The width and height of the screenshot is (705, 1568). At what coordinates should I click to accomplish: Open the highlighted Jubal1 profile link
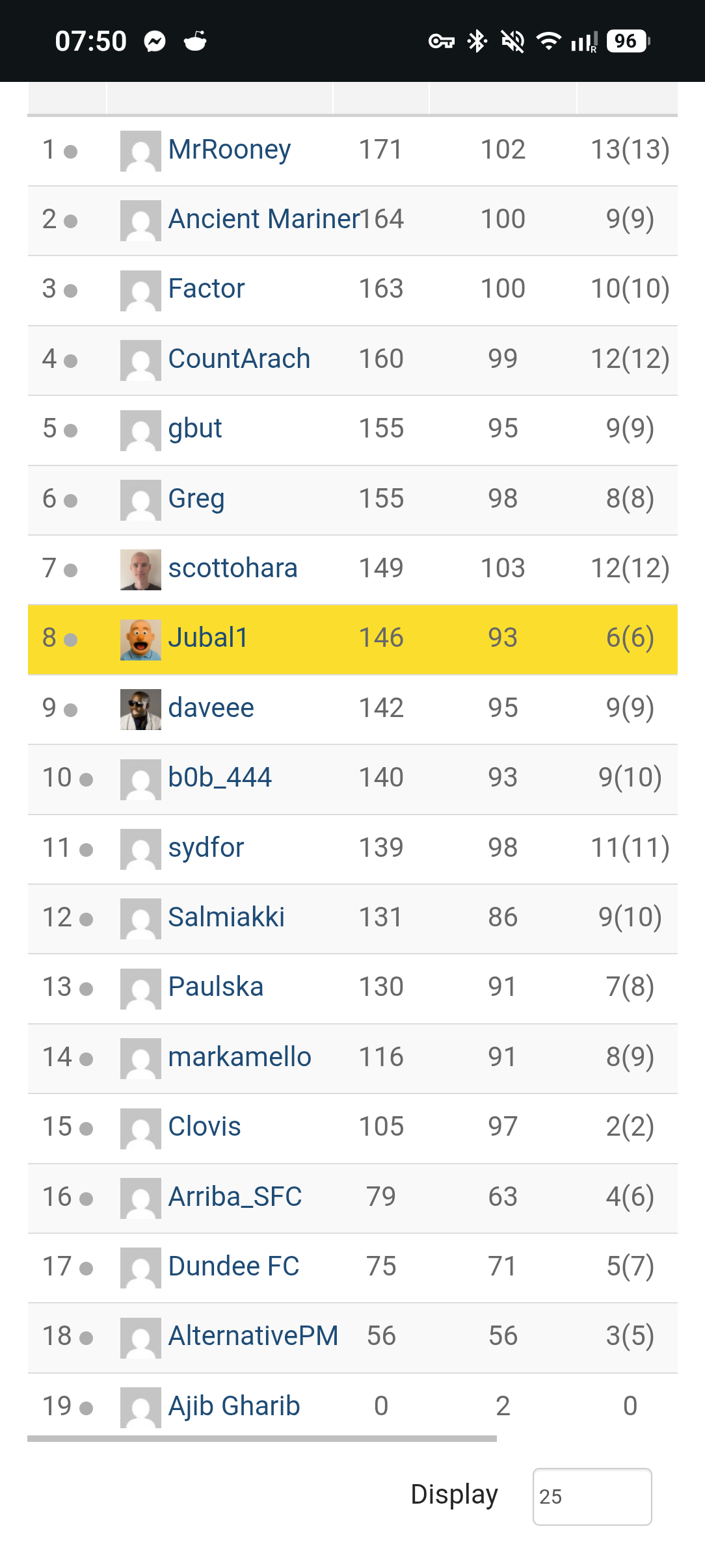(x=208, y=638)
